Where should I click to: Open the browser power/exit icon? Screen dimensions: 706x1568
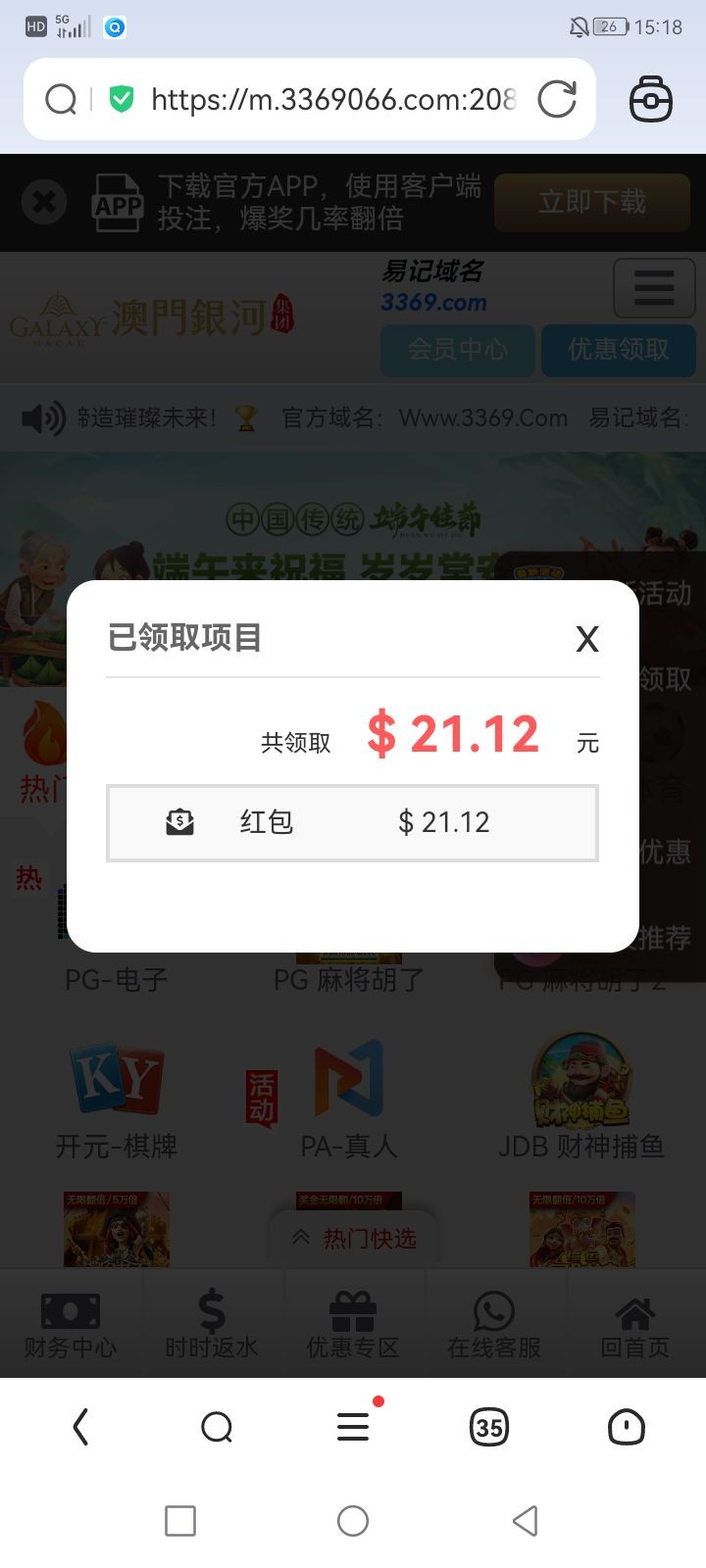(x=626, y=1427)
